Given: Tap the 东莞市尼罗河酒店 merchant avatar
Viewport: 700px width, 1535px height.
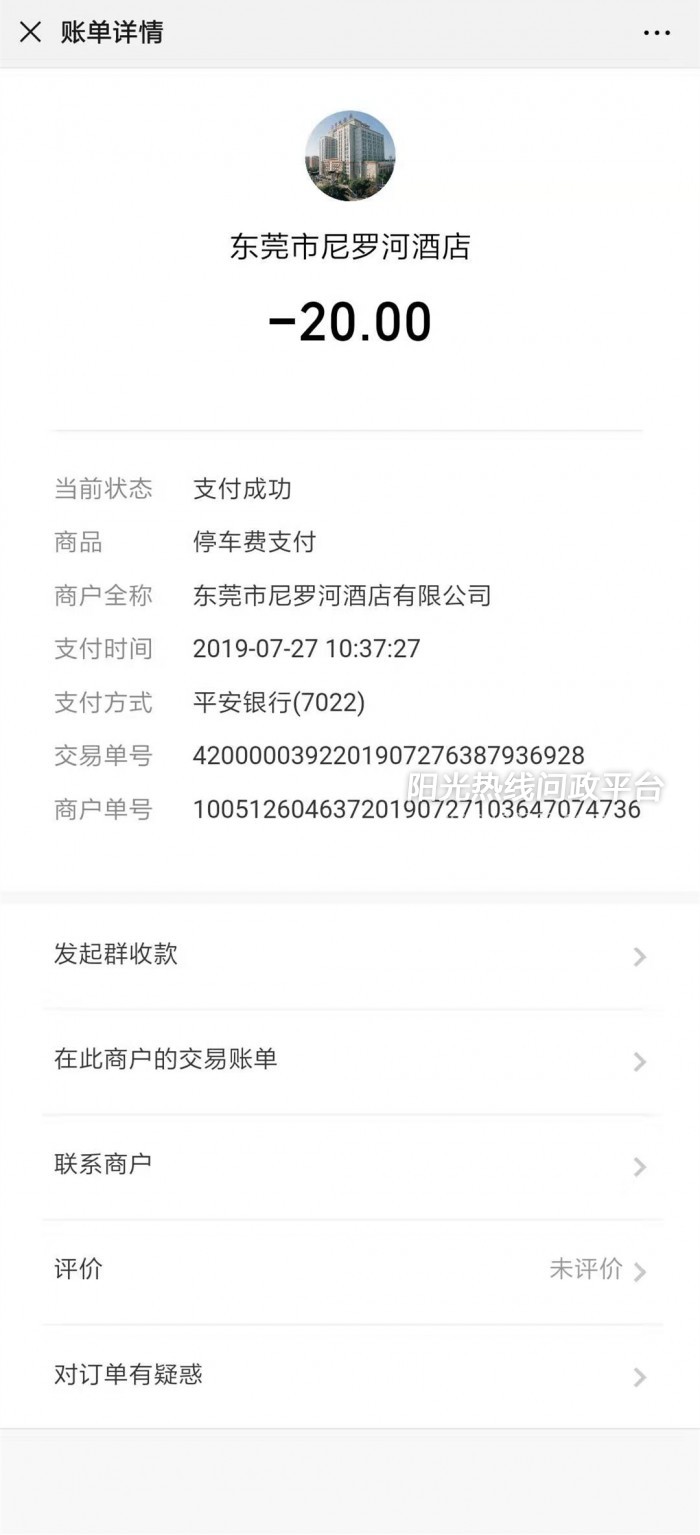Looking at the screenshot, I should tap(350, 156).
